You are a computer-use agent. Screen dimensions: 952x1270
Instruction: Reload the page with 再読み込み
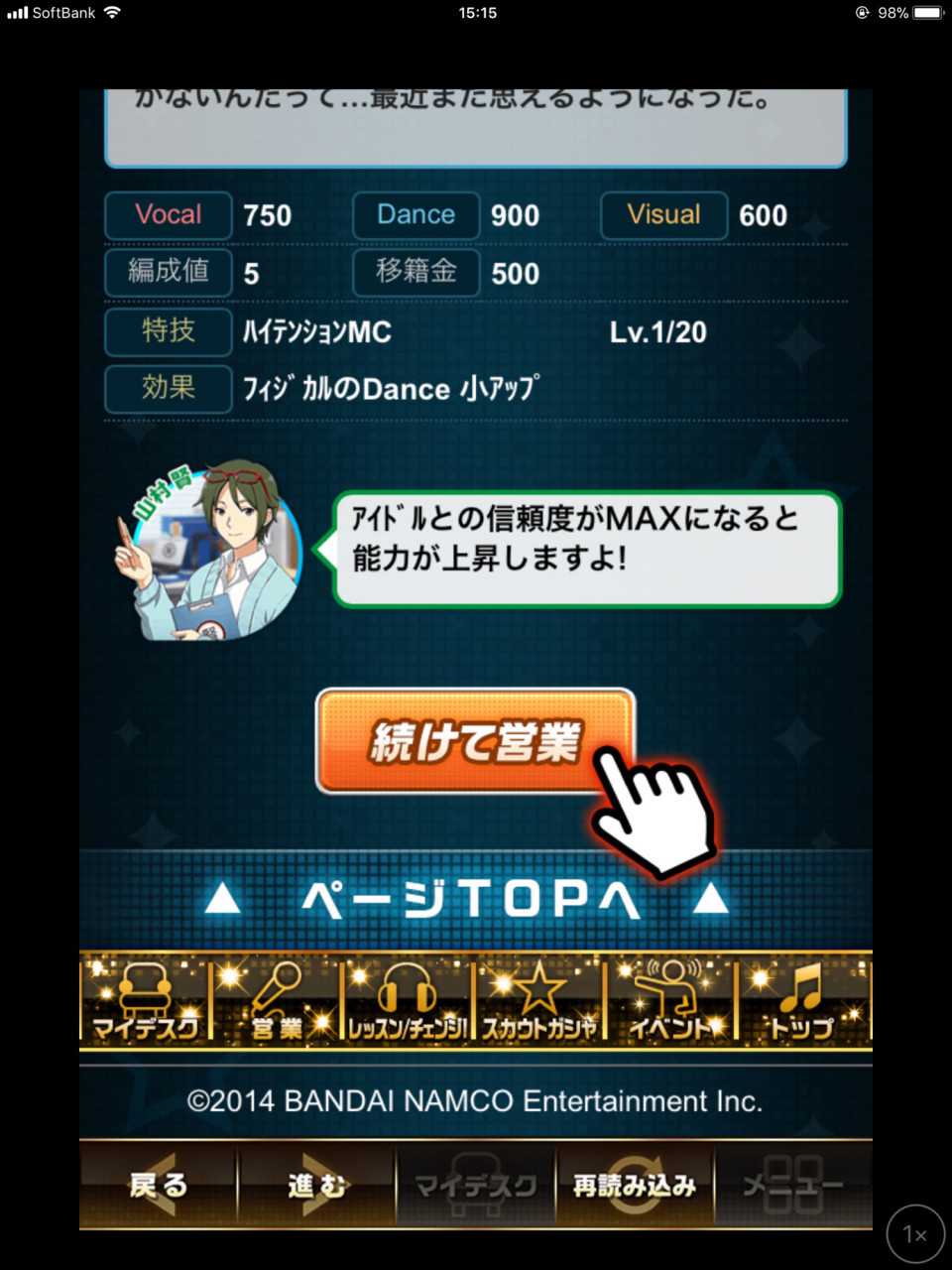(635, 1185)
